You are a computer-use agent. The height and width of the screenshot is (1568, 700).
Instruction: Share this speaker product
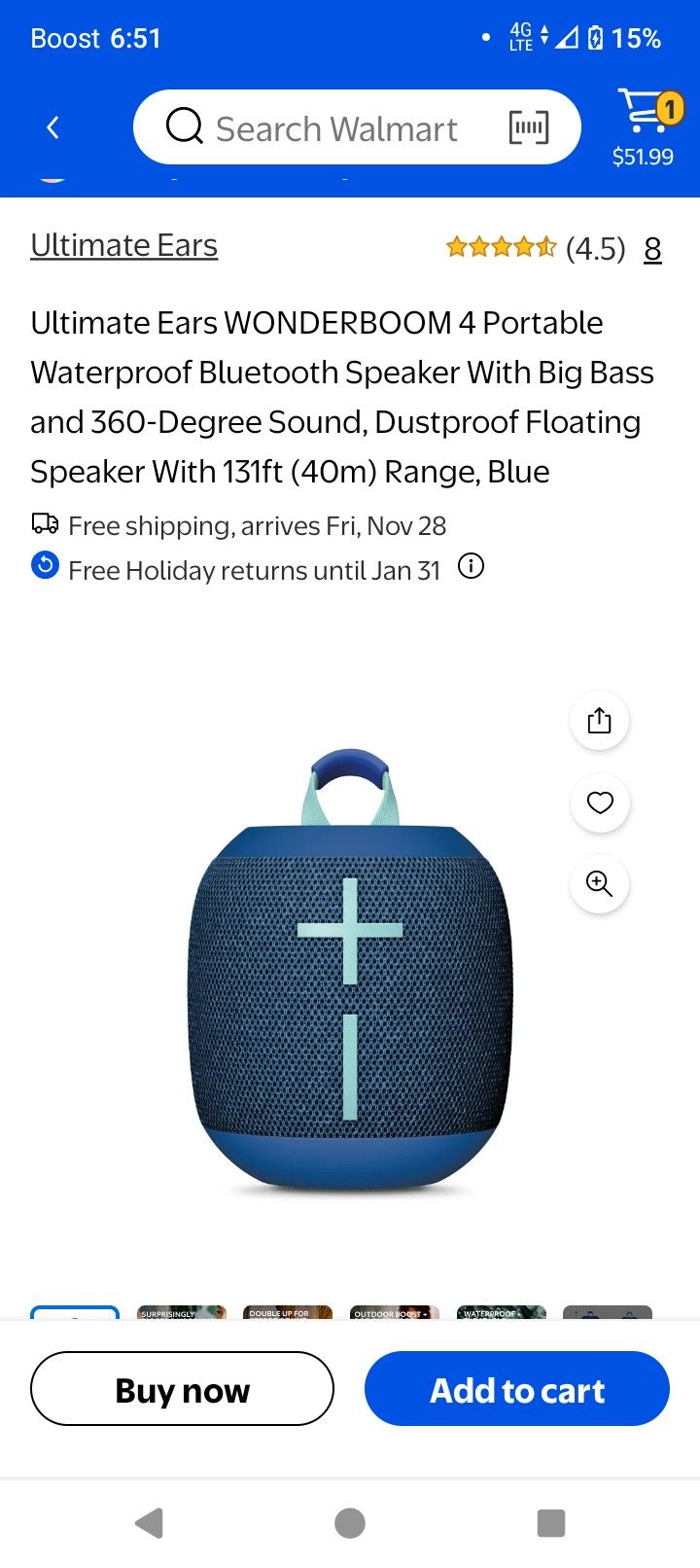tap(599, 721)
